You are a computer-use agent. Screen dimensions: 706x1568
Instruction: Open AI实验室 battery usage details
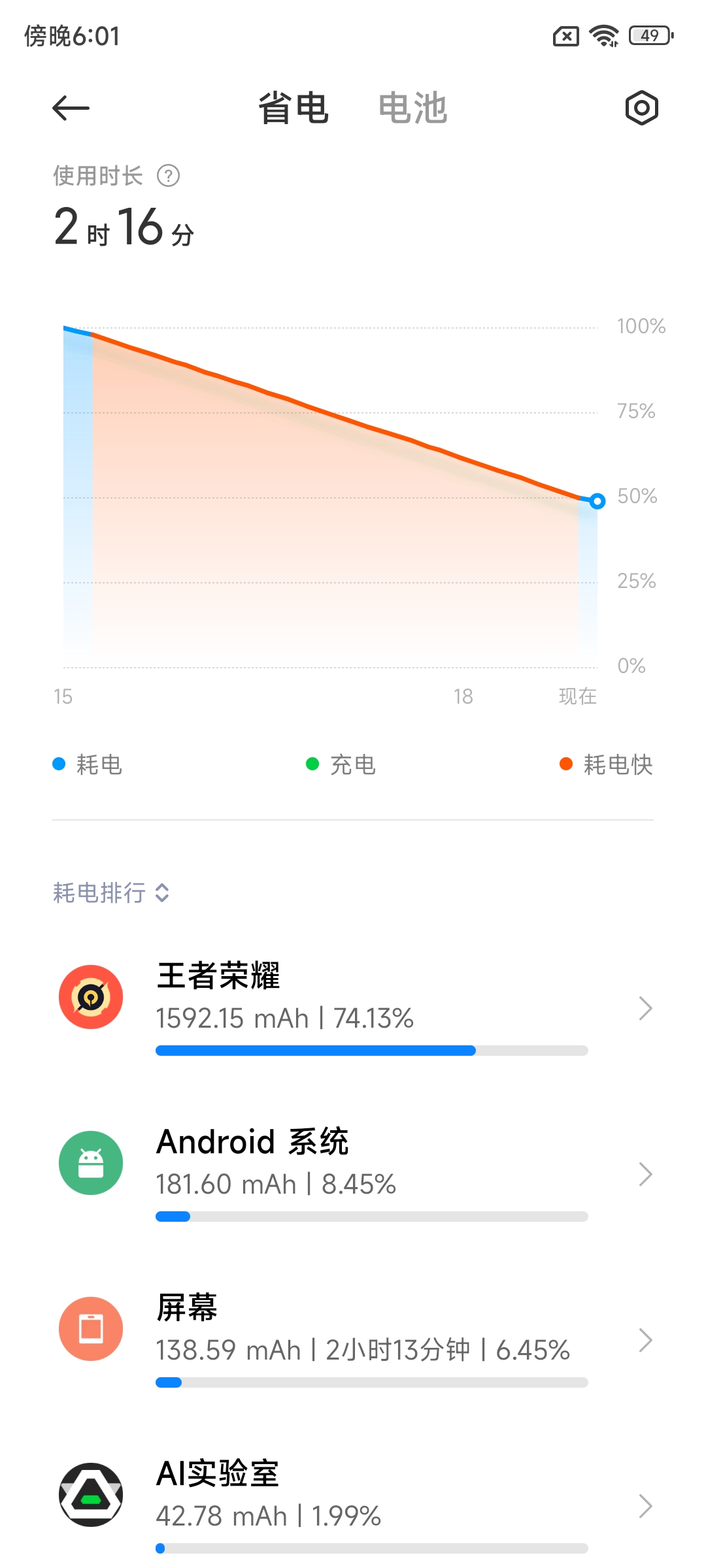[x=353, y=1503]
